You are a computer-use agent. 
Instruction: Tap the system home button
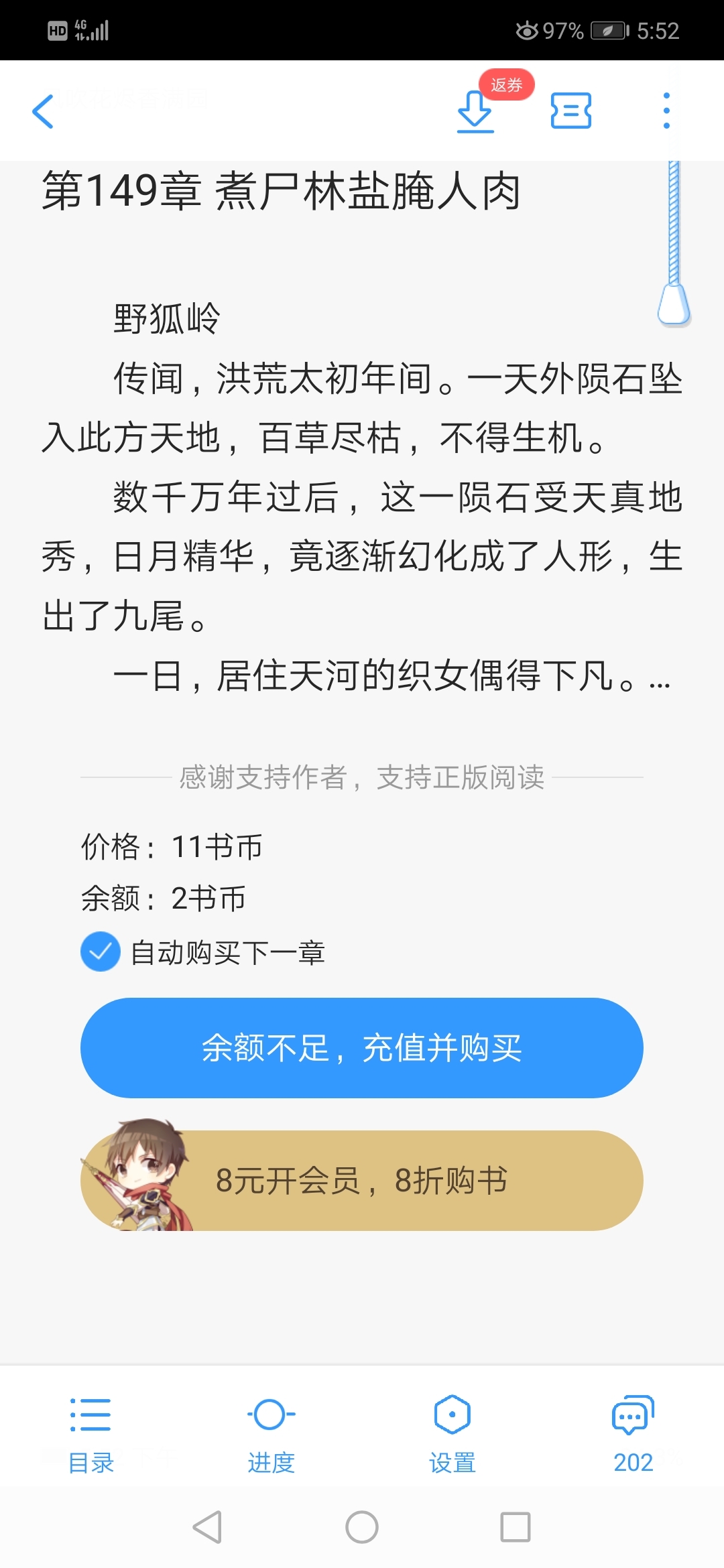[x=362, y=1527]
